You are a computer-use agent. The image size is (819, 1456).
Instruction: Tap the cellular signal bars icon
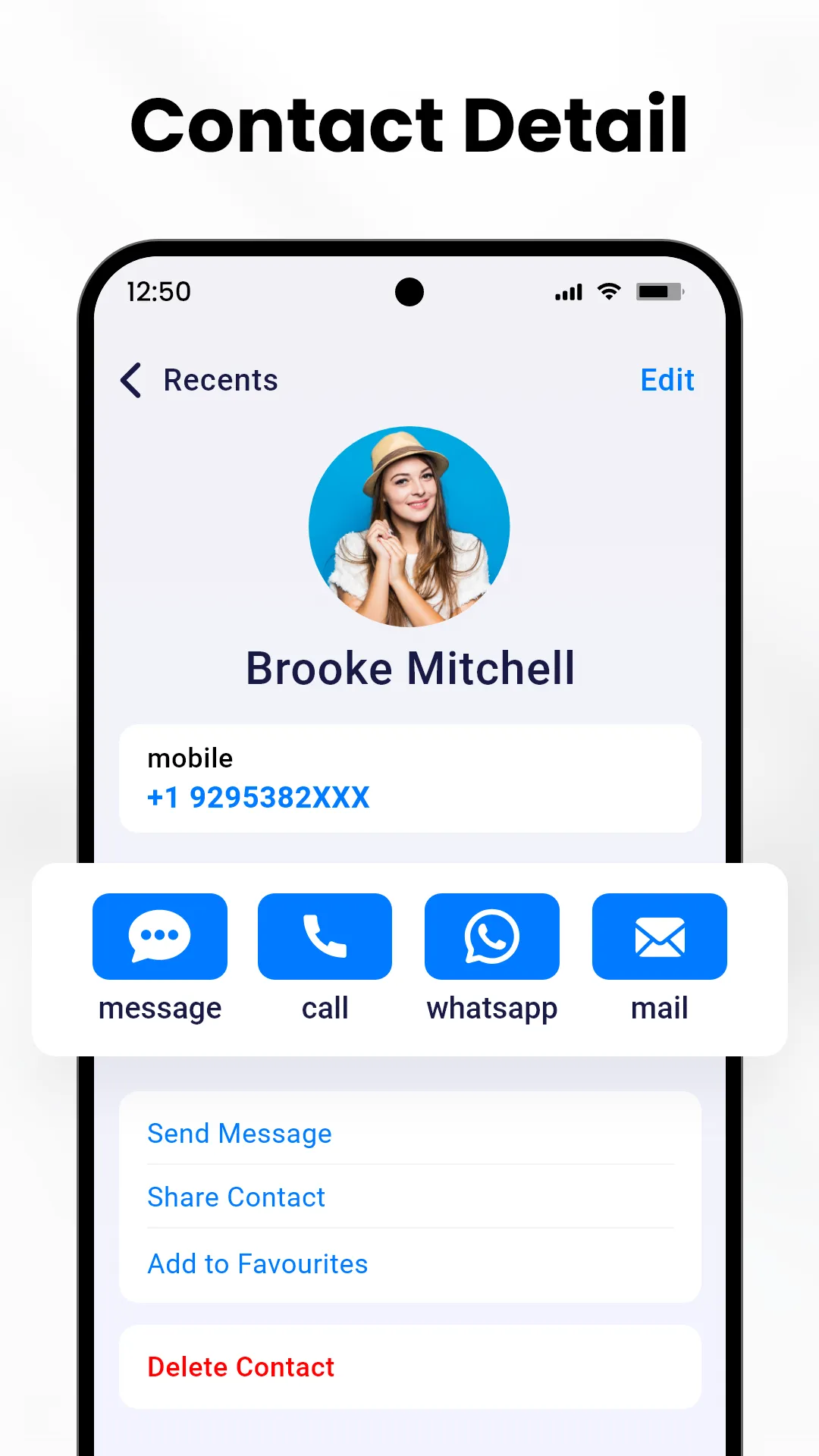(567, 292)
